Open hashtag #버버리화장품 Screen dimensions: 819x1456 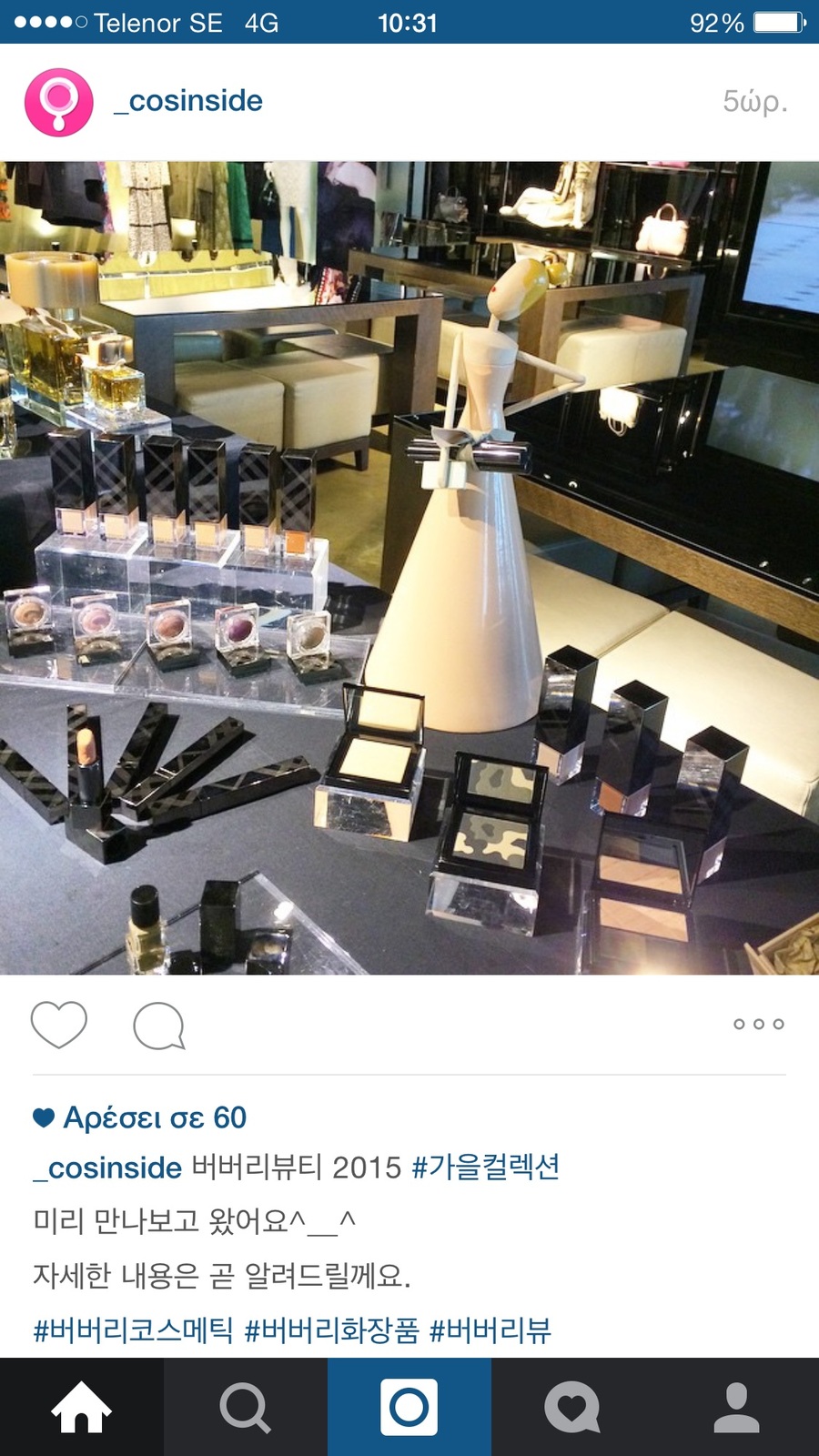(x=332, y=1330)
